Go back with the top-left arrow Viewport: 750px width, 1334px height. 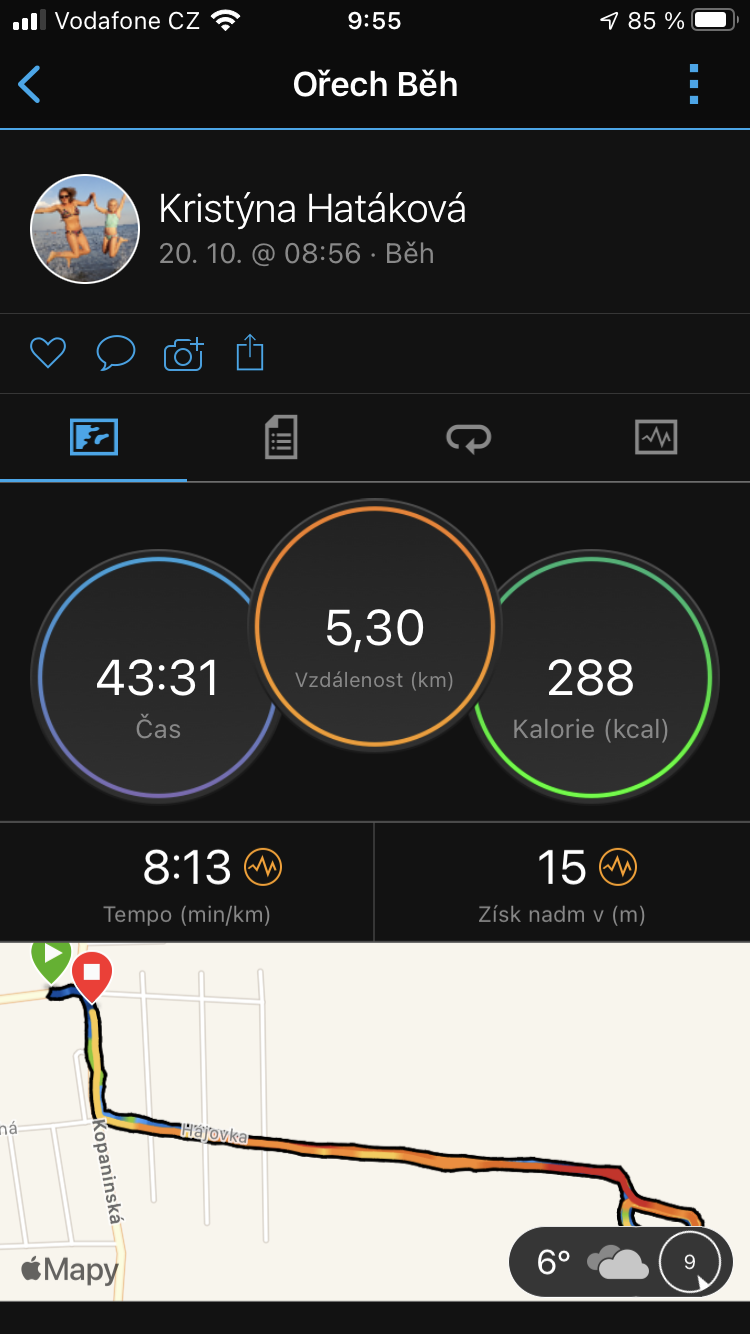30,85
